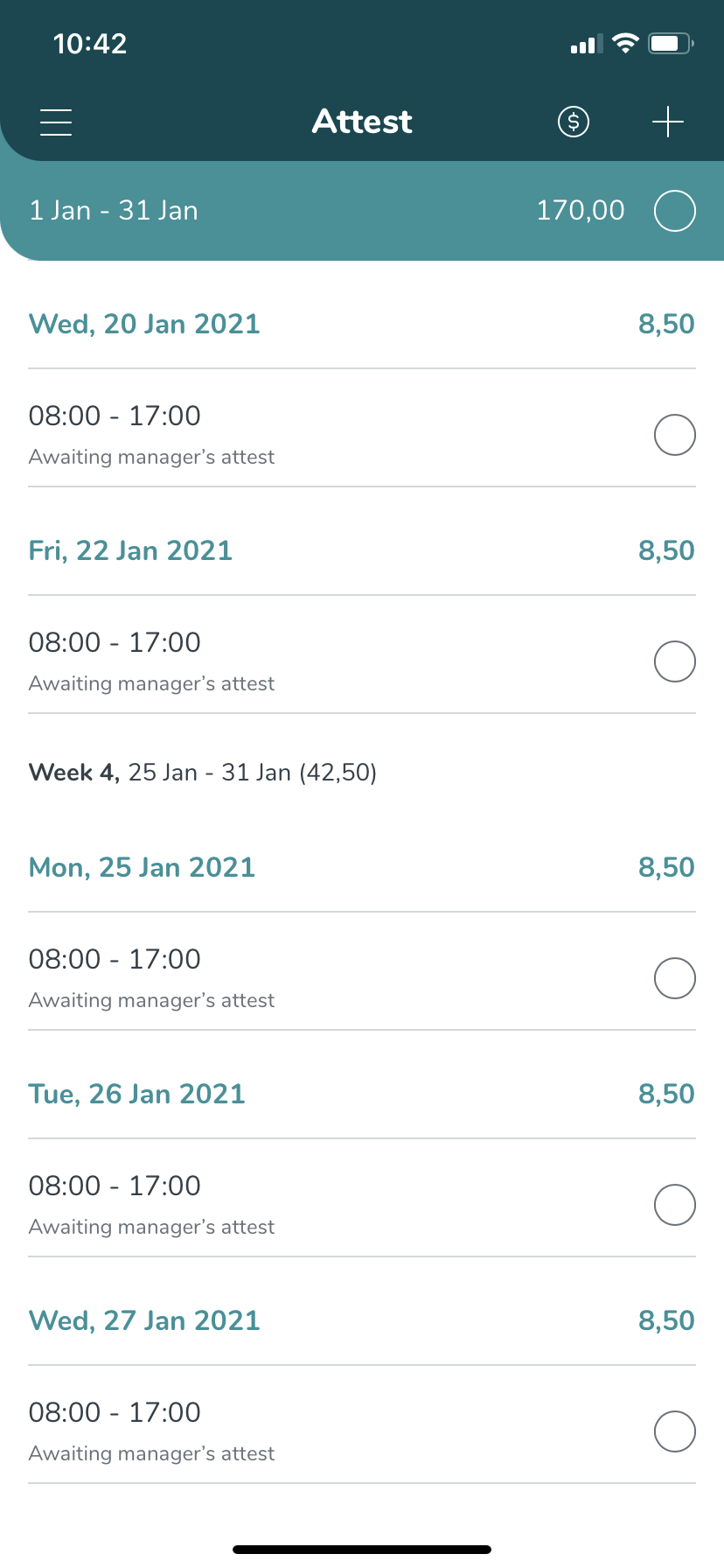Check the Fri, 22 Jan 2021 shift circle
This screenshot has width=724, height=1568.
pos(675,661)
